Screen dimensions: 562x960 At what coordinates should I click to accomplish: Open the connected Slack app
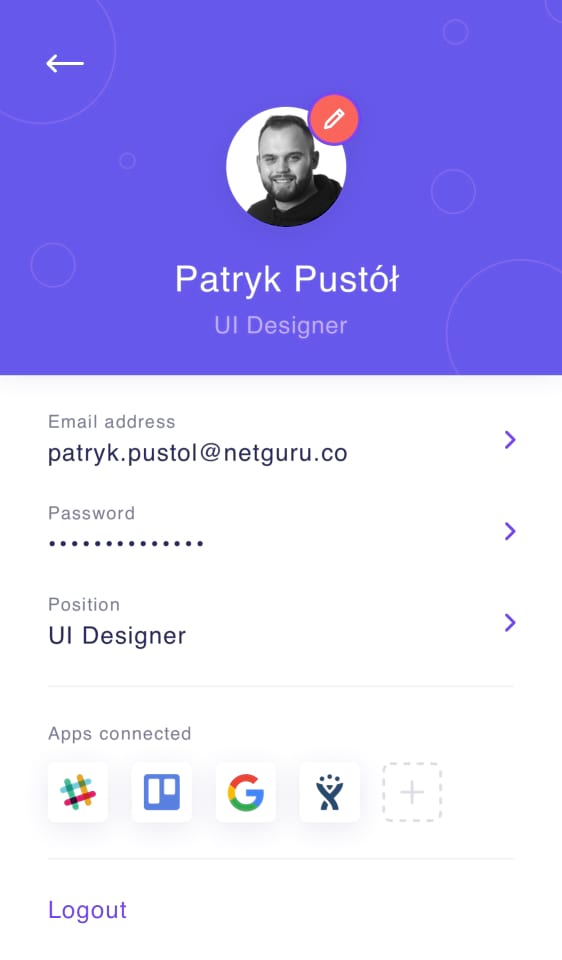(x=78, y=792)
